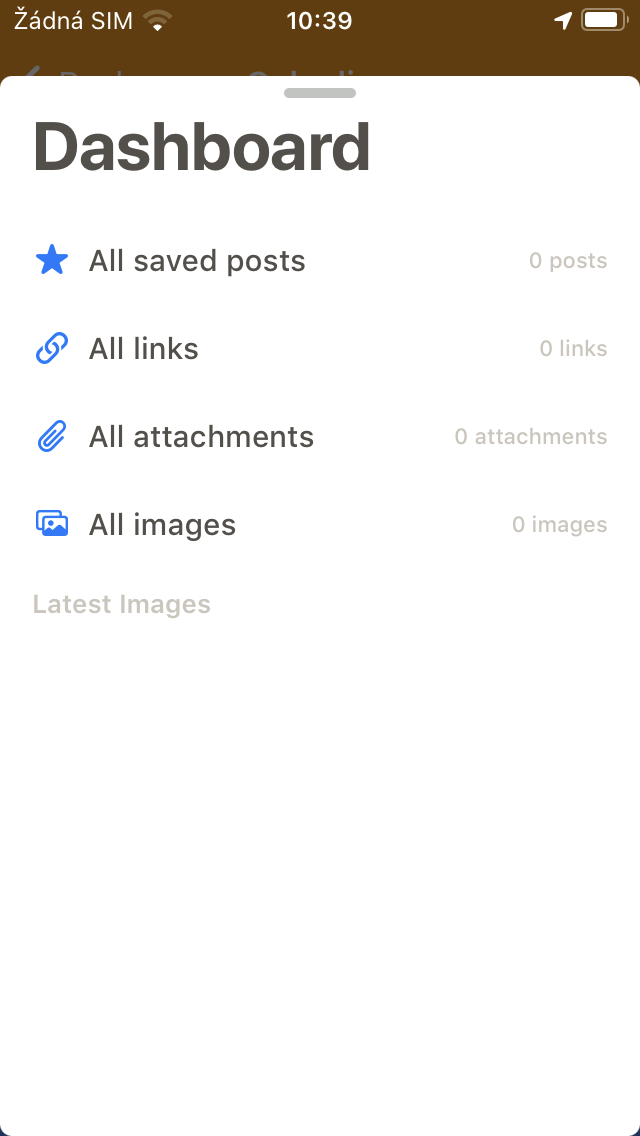Tap the sheet grabber handle
Screen dimensions: 640x1136
[320, 93]
